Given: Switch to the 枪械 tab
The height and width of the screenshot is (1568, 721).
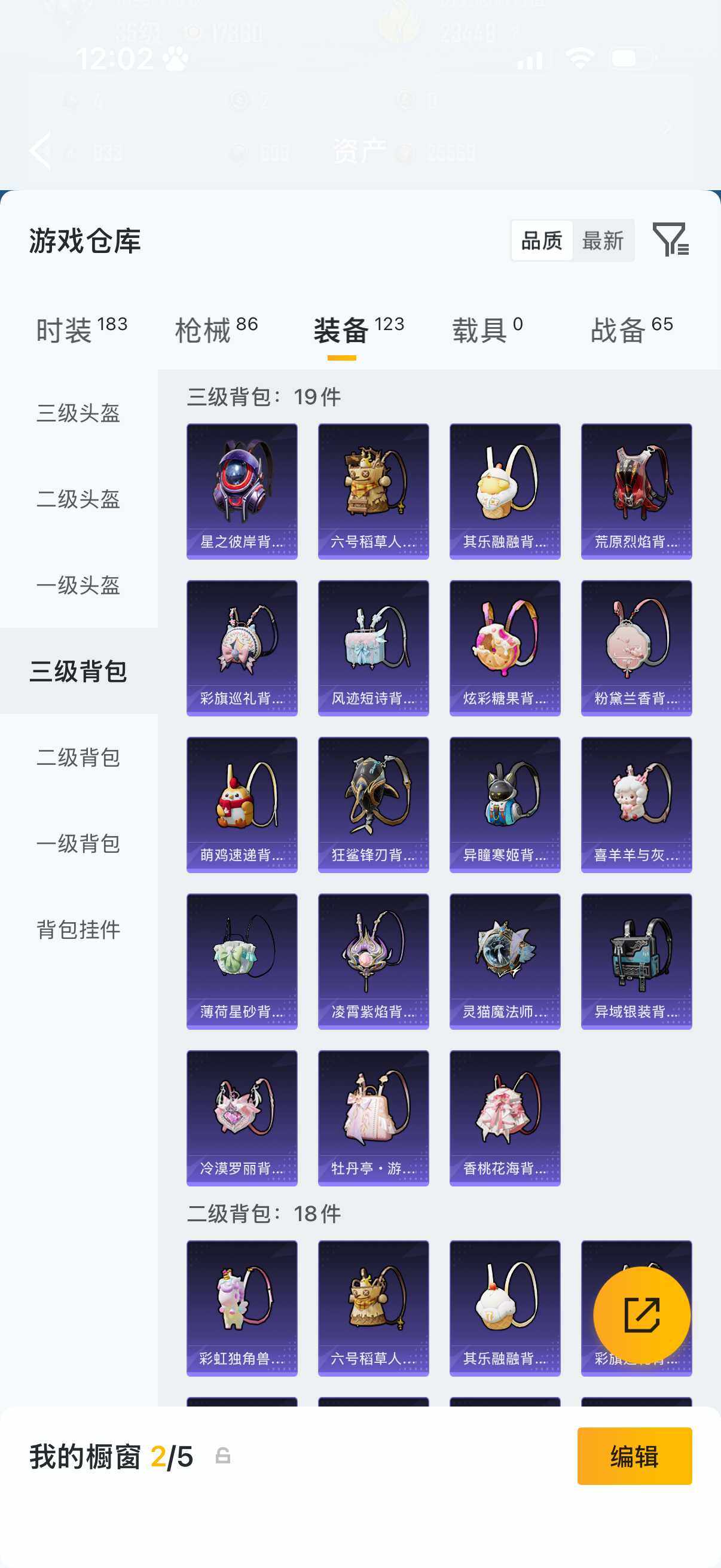Looking at the screenshot, I should pyautogui.click(x=216, y=330).
